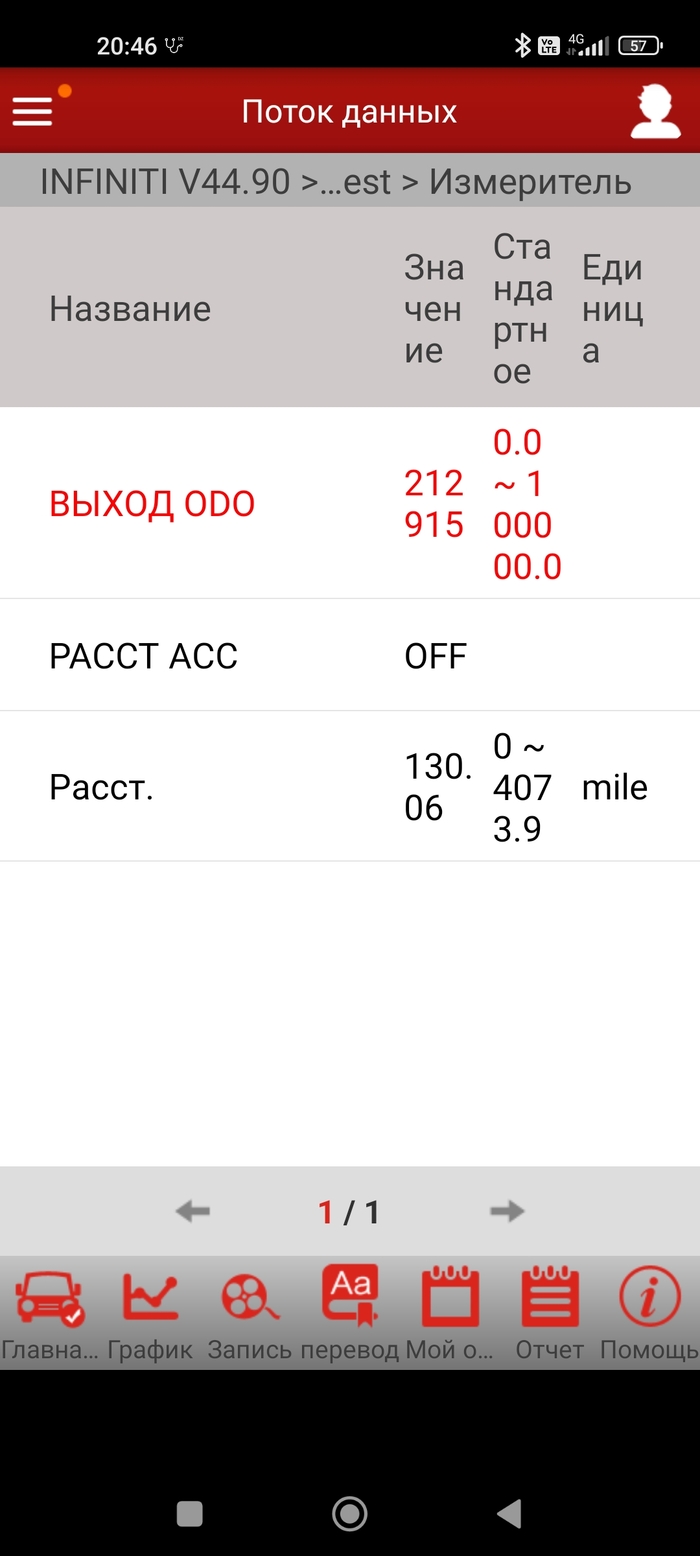Open the перевод translation tool
Image resolution: width=700 pixels, height=1556 pixels.
(350, 1312)
